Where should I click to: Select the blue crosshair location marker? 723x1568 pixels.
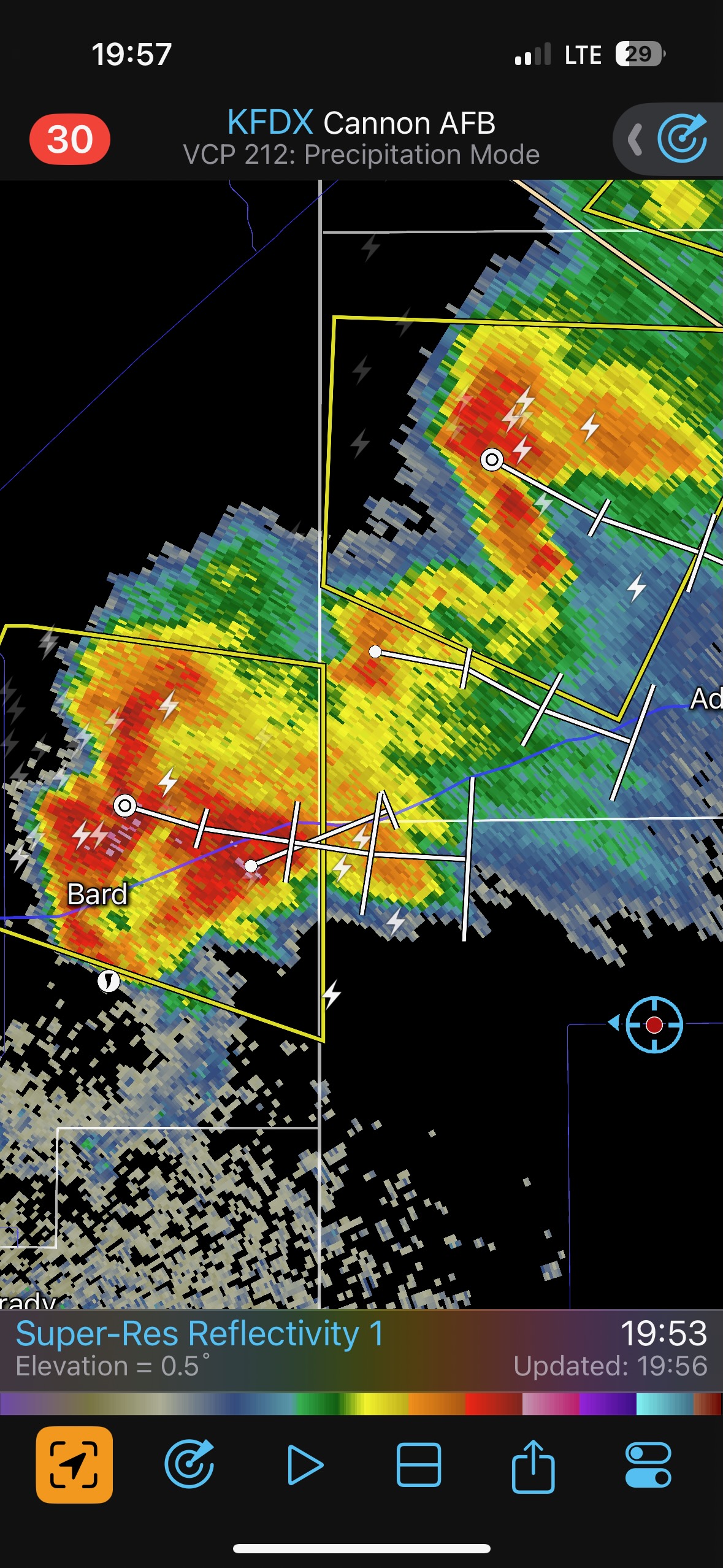[654, 1024]
